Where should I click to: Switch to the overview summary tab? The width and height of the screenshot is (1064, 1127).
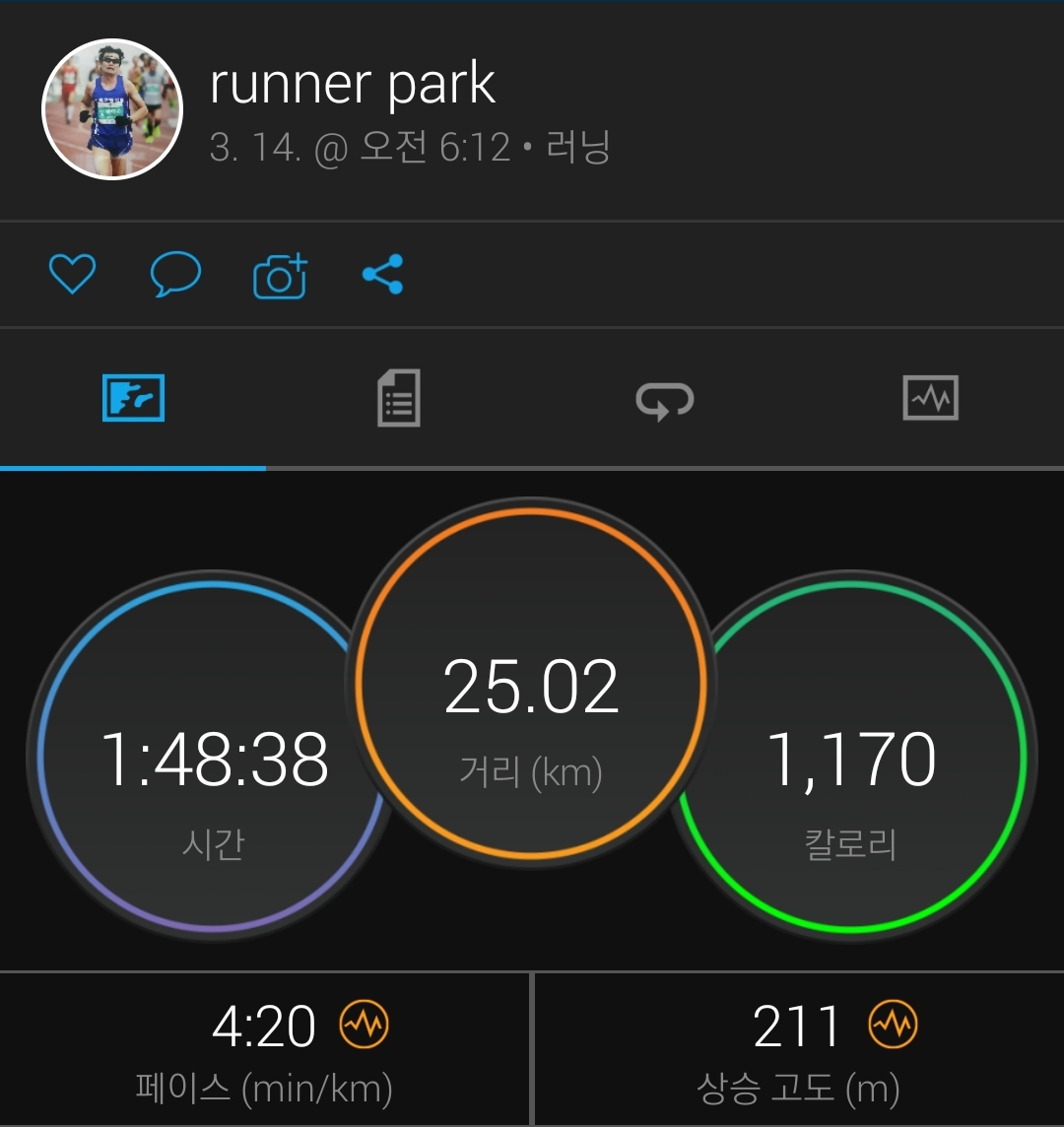[133, 399]
